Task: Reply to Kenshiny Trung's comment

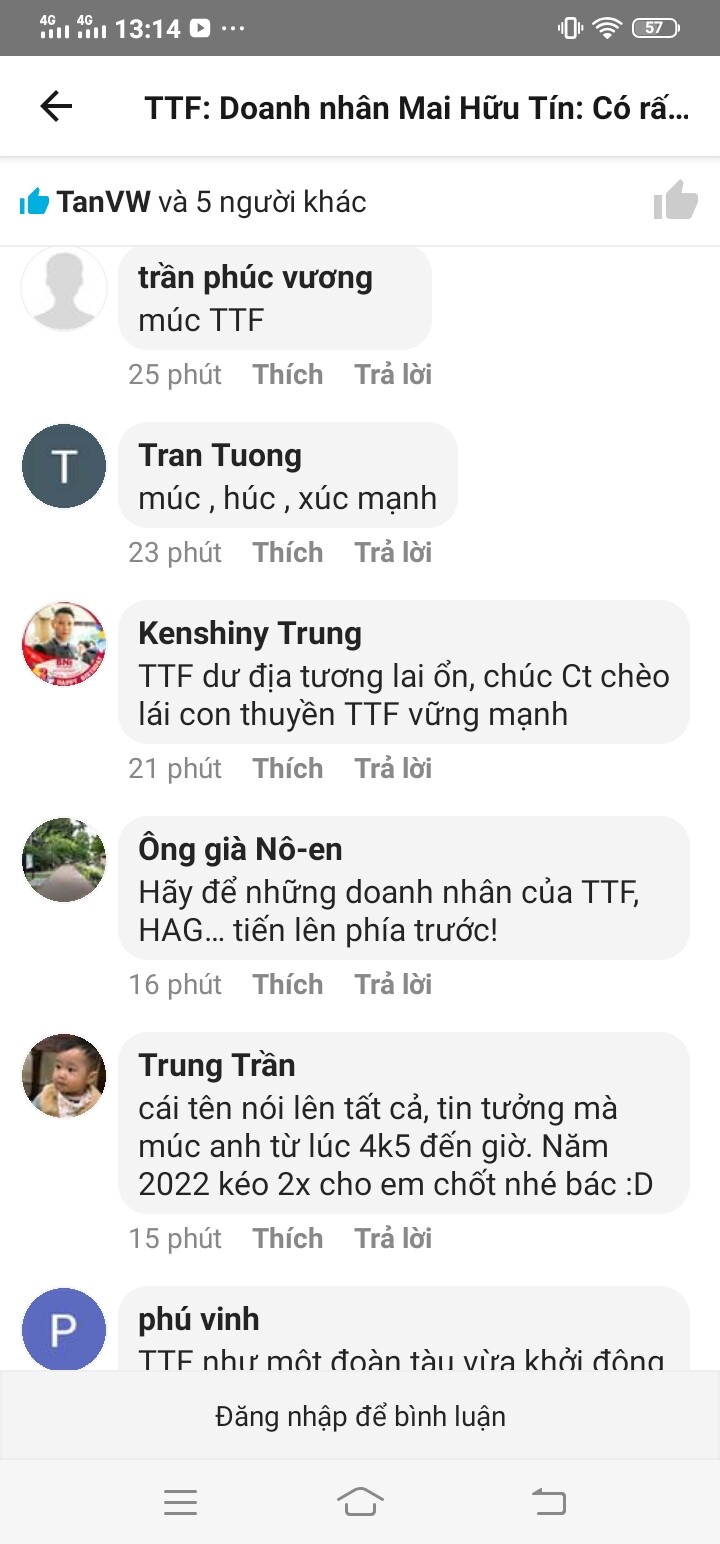Action: click(x=393, y=768)
